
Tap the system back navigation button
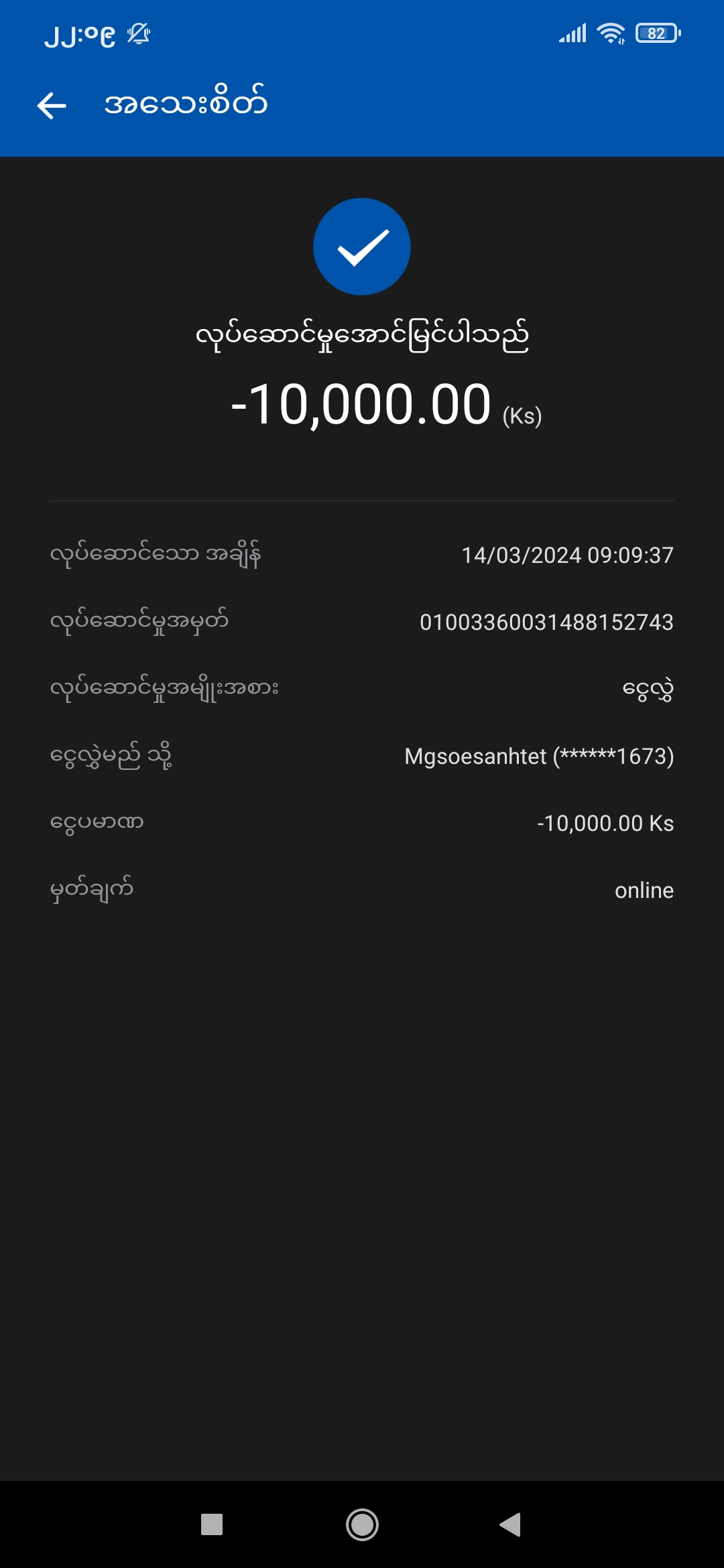click(x=511, y=1524)
